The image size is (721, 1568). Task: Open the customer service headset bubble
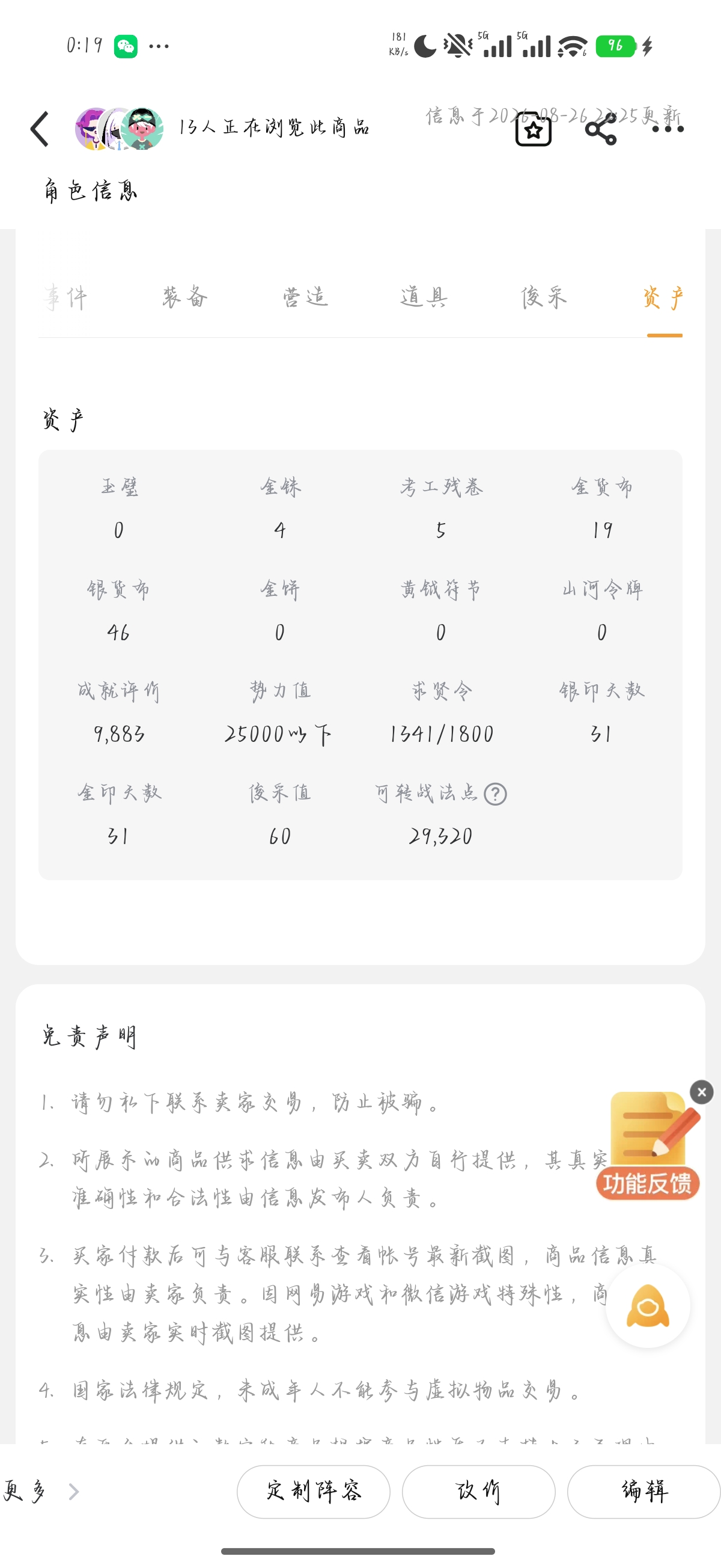tap(647, 1306)
